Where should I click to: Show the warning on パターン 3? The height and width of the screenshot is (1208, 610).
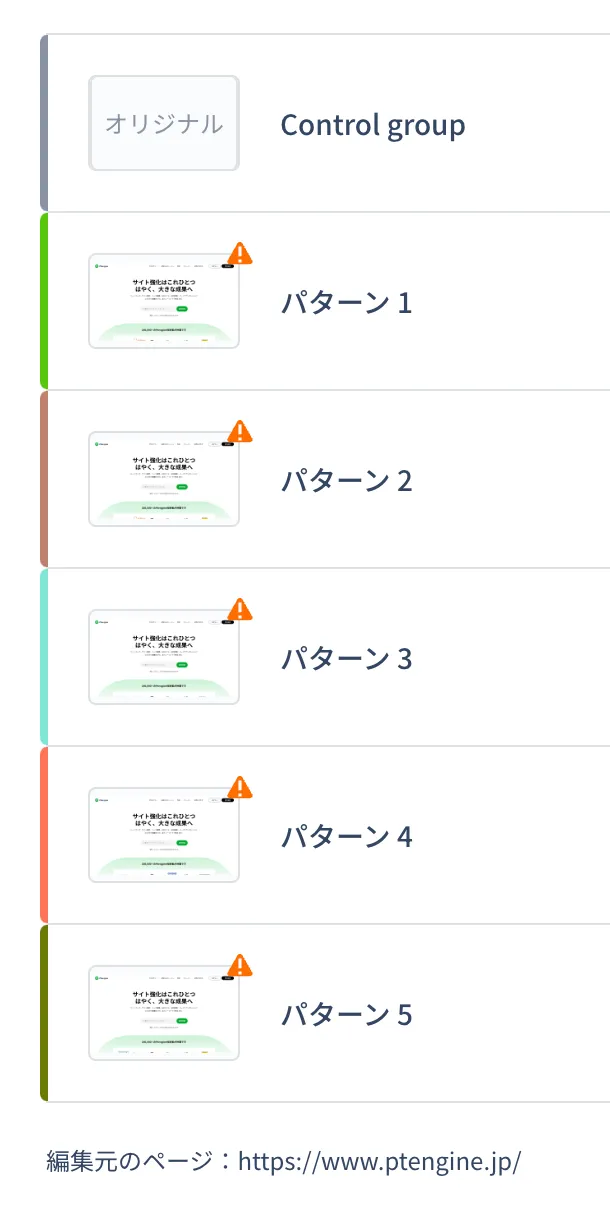240,610
